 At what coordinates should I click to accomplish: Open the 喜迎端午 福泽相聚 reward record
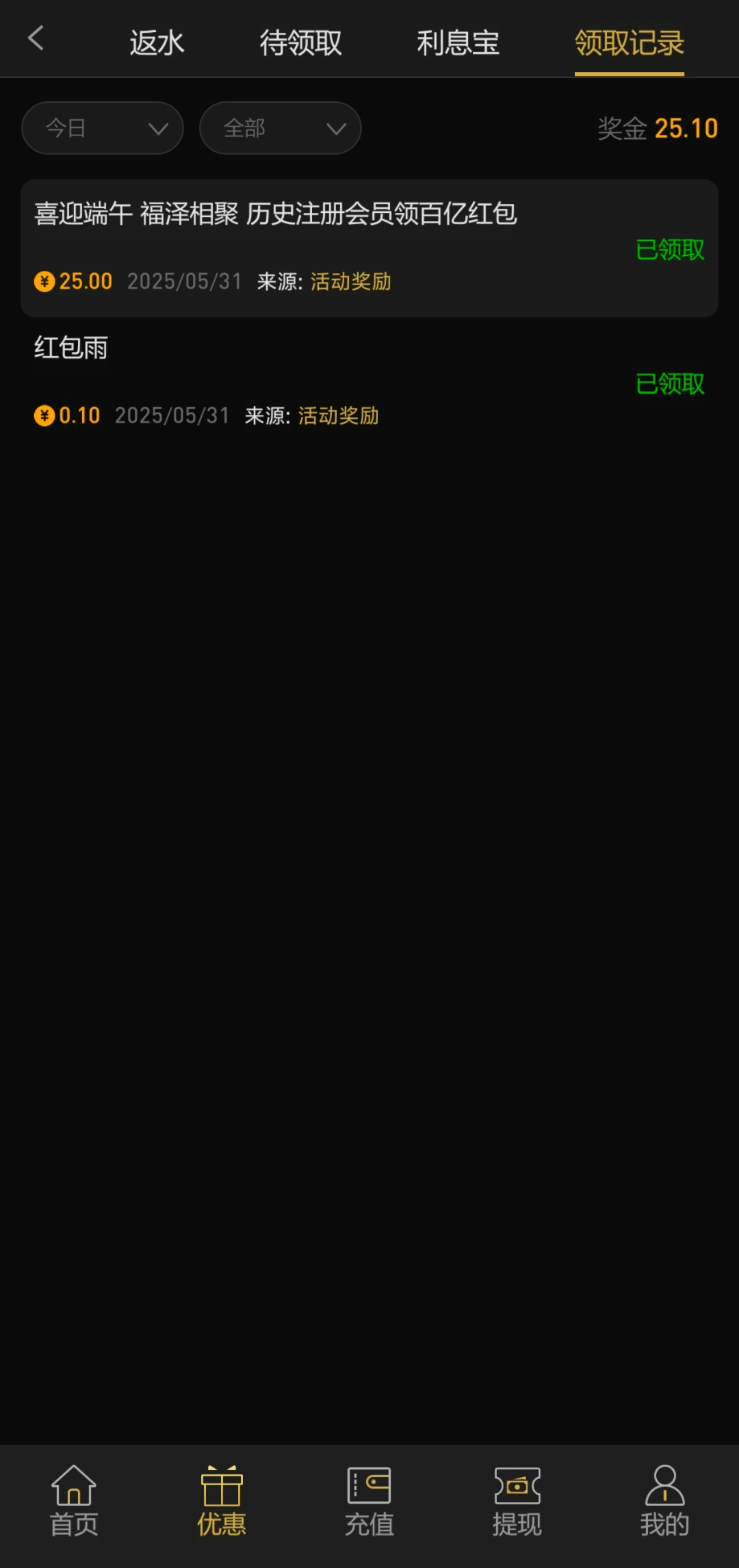[369, 248]
